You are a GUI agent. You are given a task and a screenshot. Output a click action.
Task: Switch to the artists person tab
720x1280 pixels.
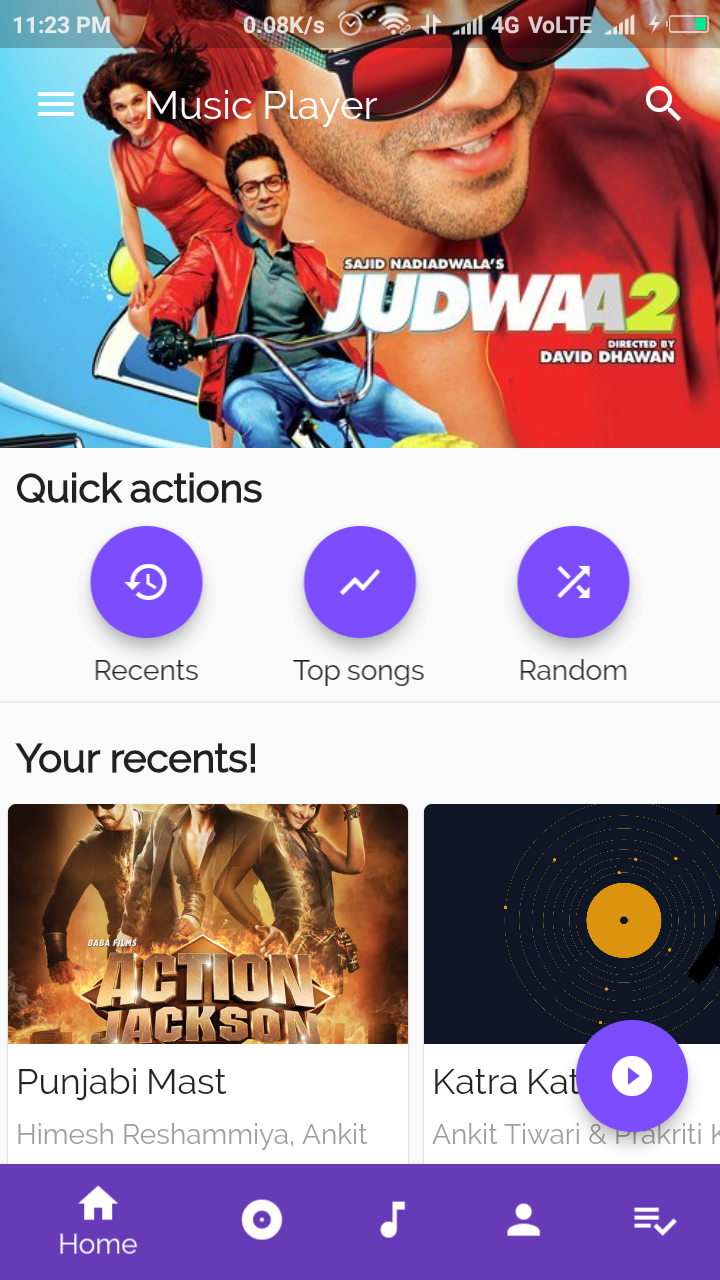tap(523, 1220)
